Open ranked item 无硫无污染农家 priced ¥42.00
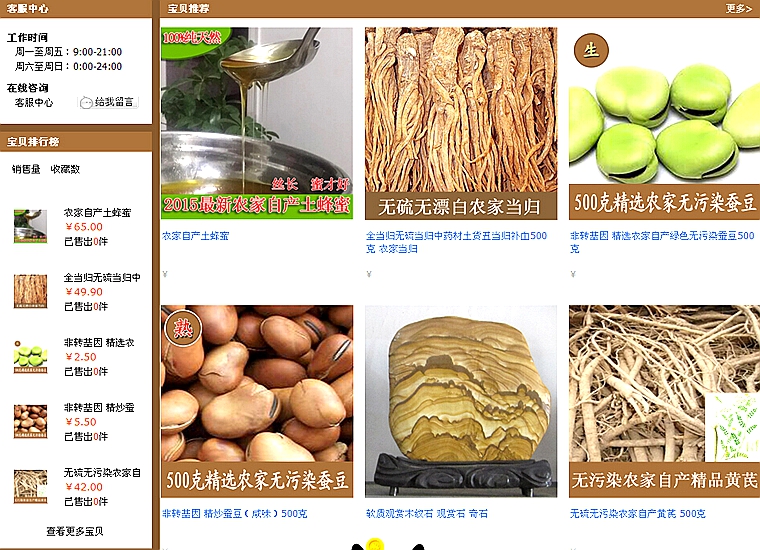This screenshot has height=550, width=760. [x=102, y=473]
